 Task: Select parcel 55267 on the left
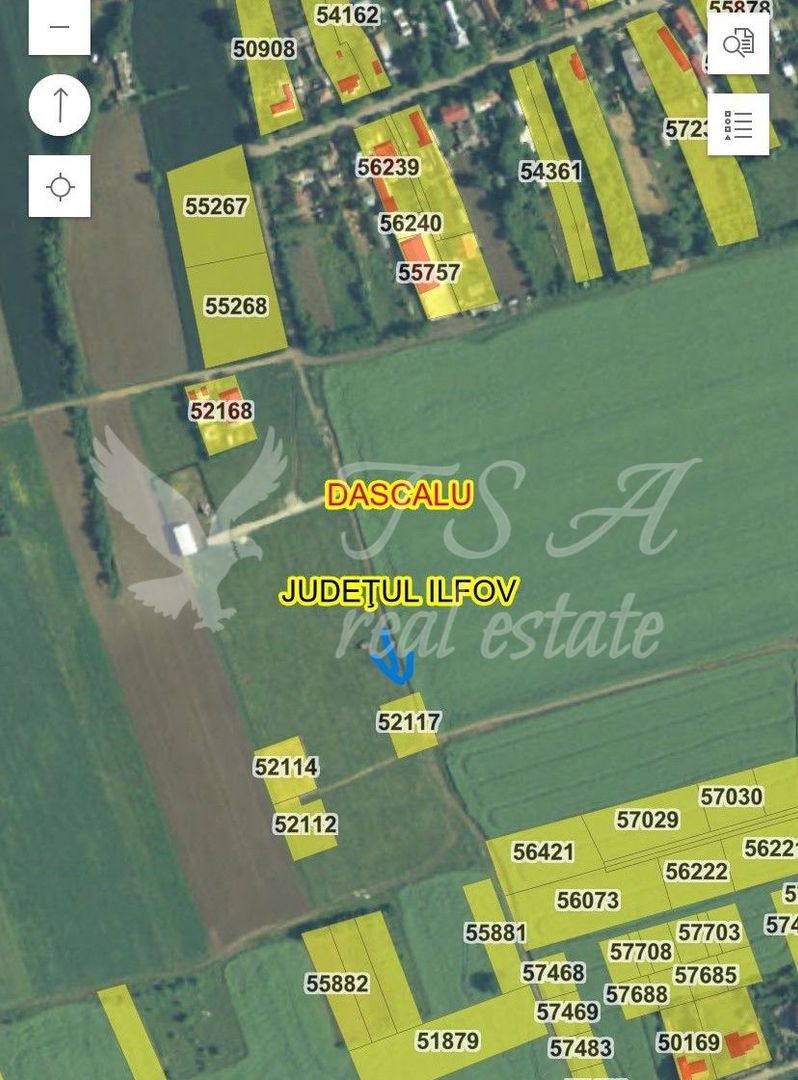click(216, 207)
